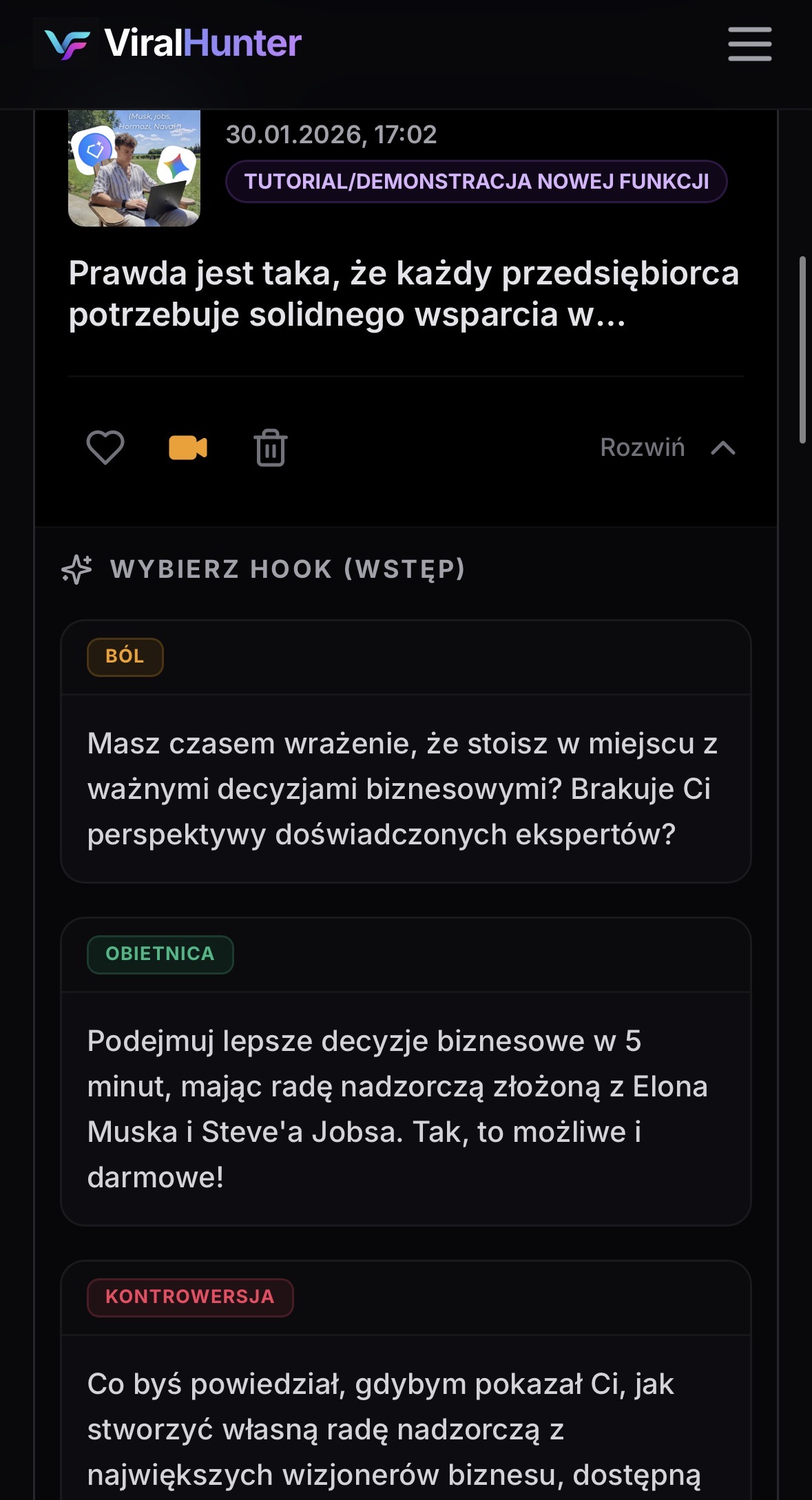Select the WYBIERZ HOOK section header
This screenshot has height=1500, width=812.
(289, 570)
